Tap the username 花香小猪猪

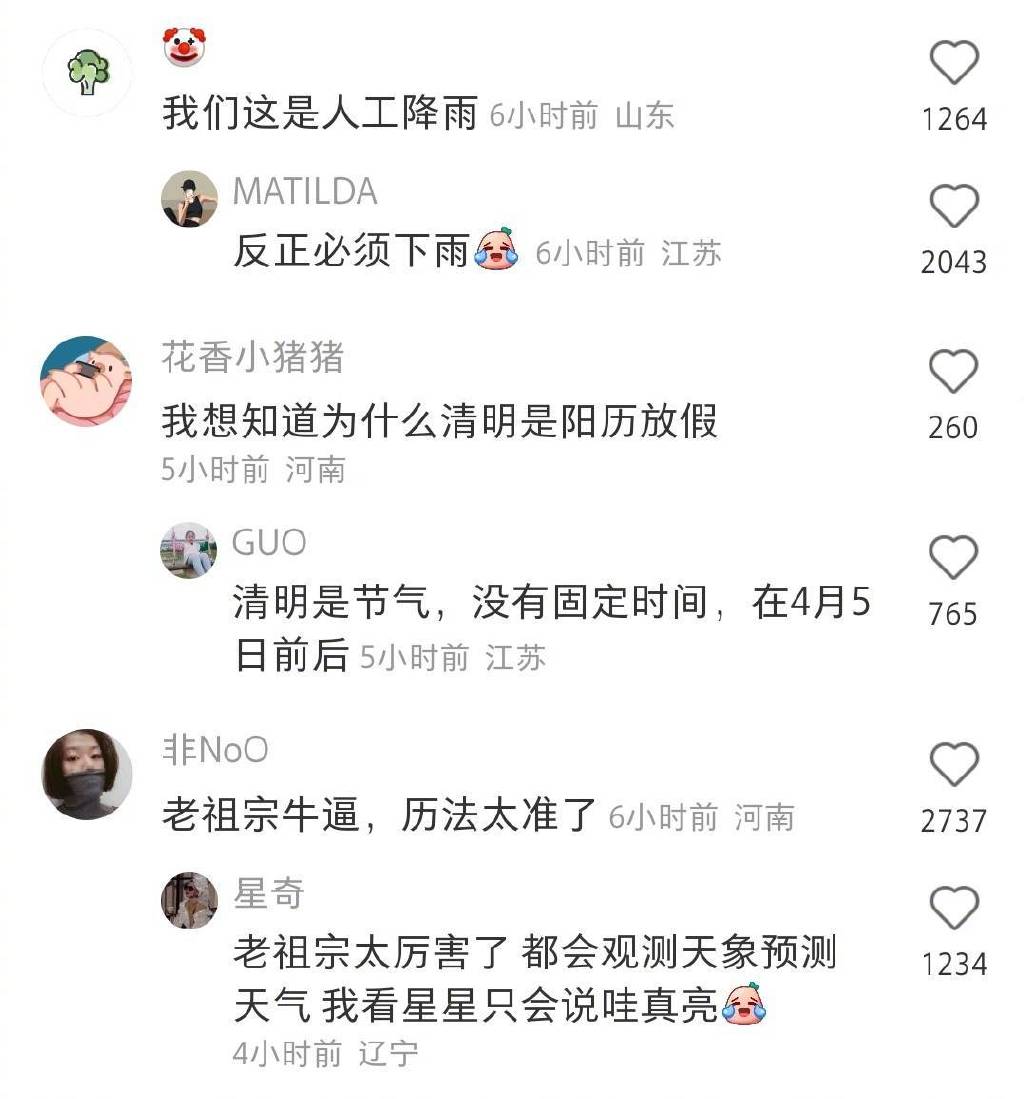point(253,357)
